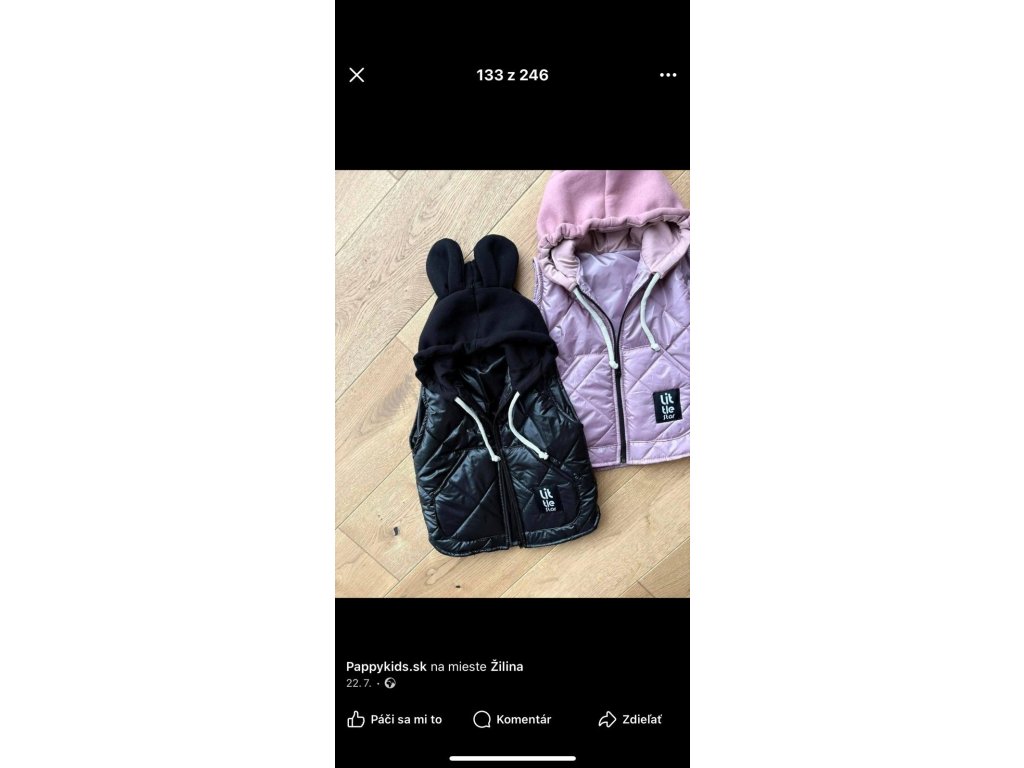The height and width of the screenshot is (768, 1024).
Task: Tap the vests photo to toggle overlay
Action: [x=512, y=384]
